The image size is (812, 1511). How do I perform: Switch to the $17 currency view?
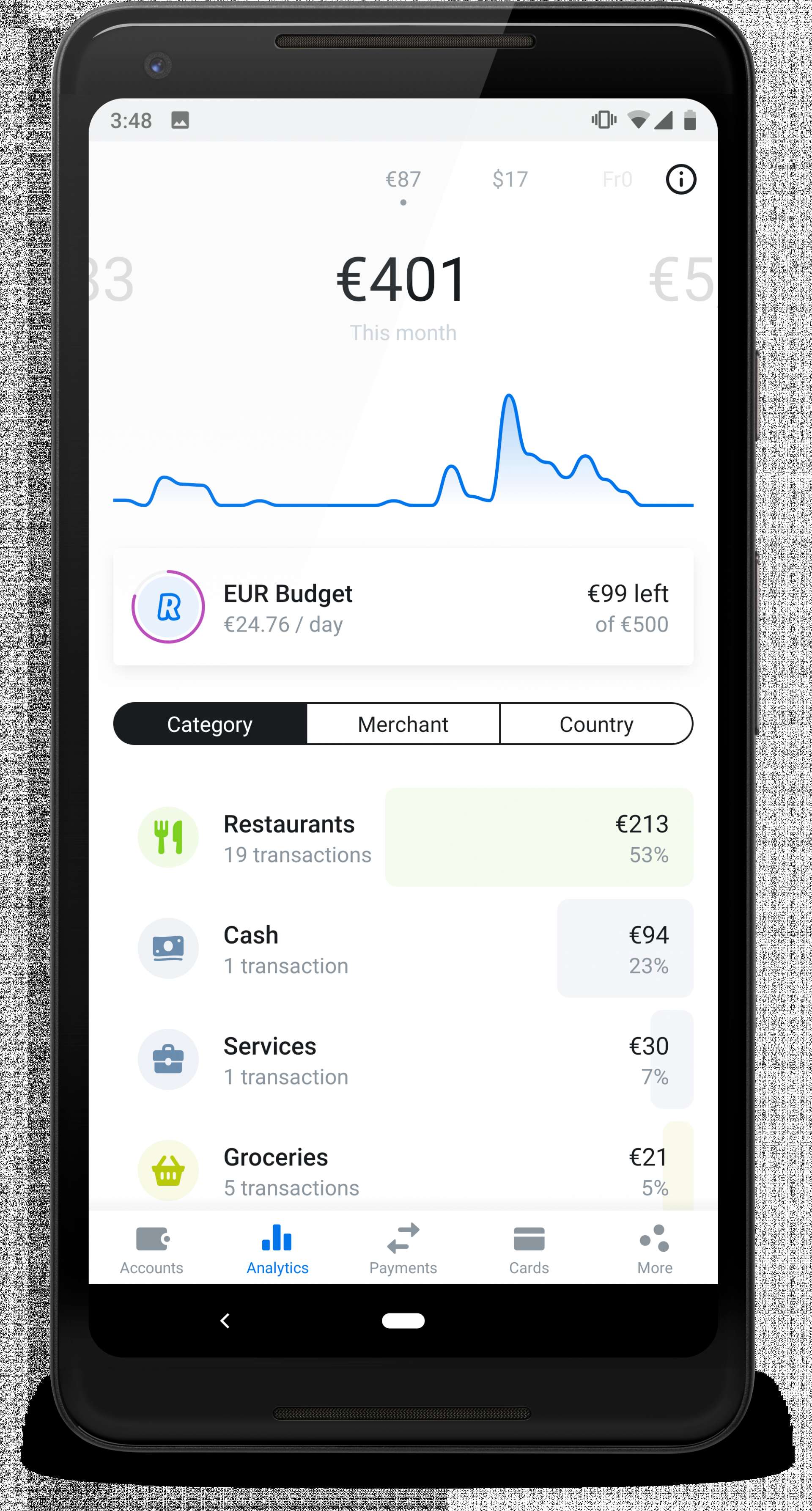510,179
